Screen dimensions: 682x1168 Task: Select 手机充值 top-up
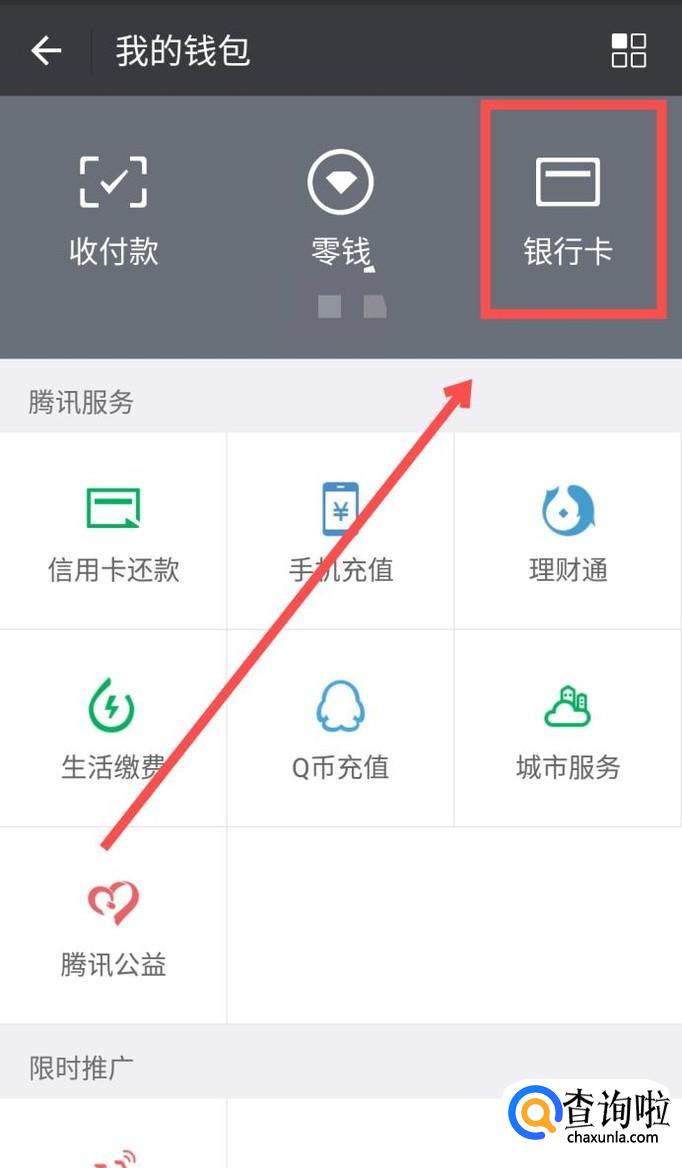point(340,532)
